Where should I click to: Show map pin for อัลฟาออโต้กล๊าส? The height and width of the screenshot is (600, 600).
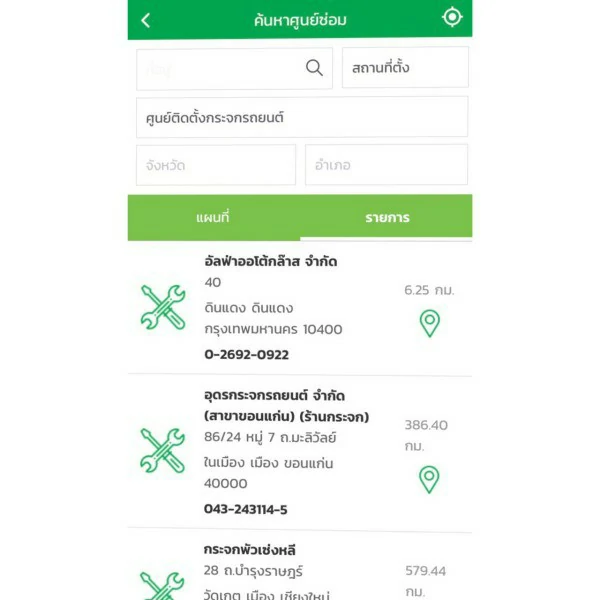tap(429, 323)
